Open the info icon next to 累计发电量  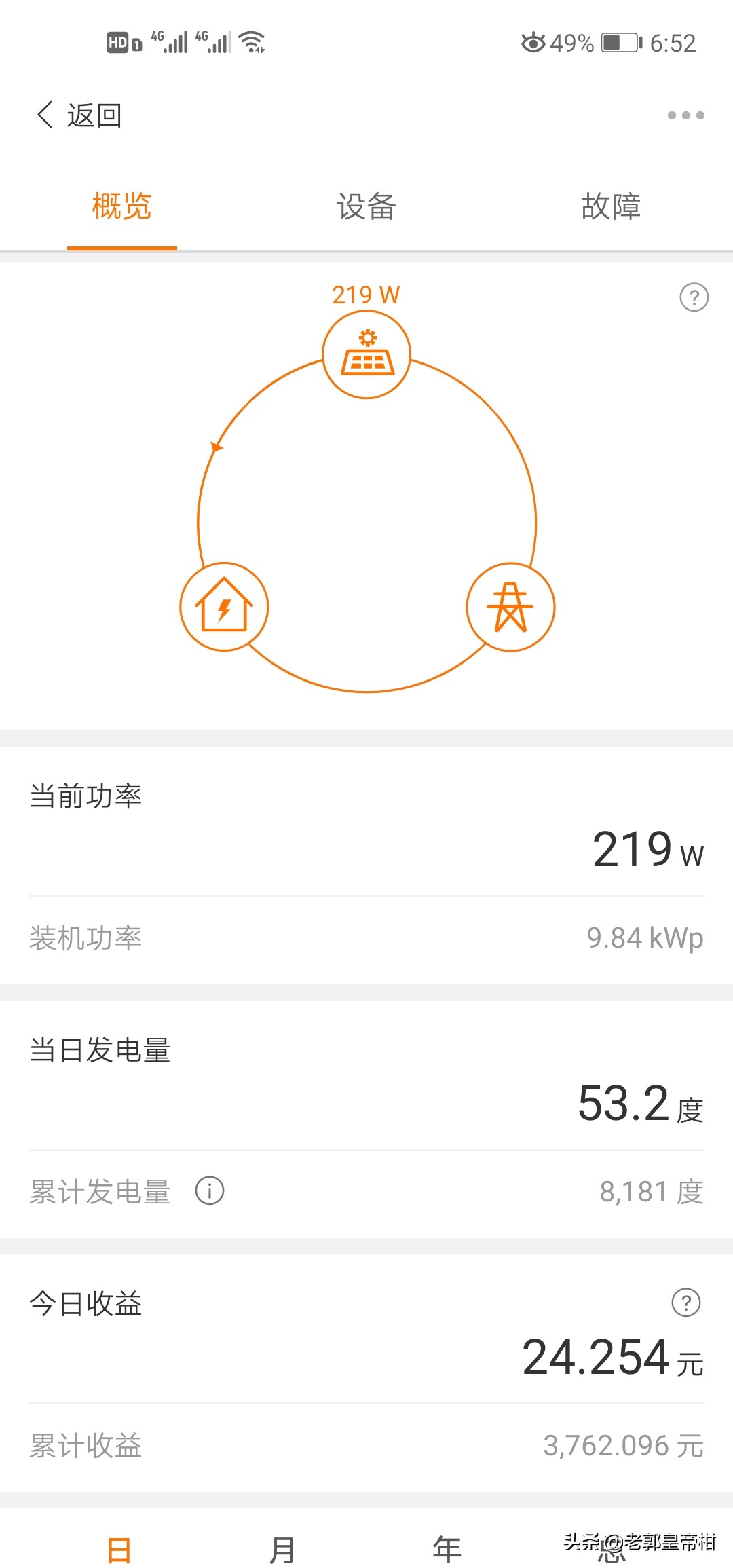pos(210,1191)
